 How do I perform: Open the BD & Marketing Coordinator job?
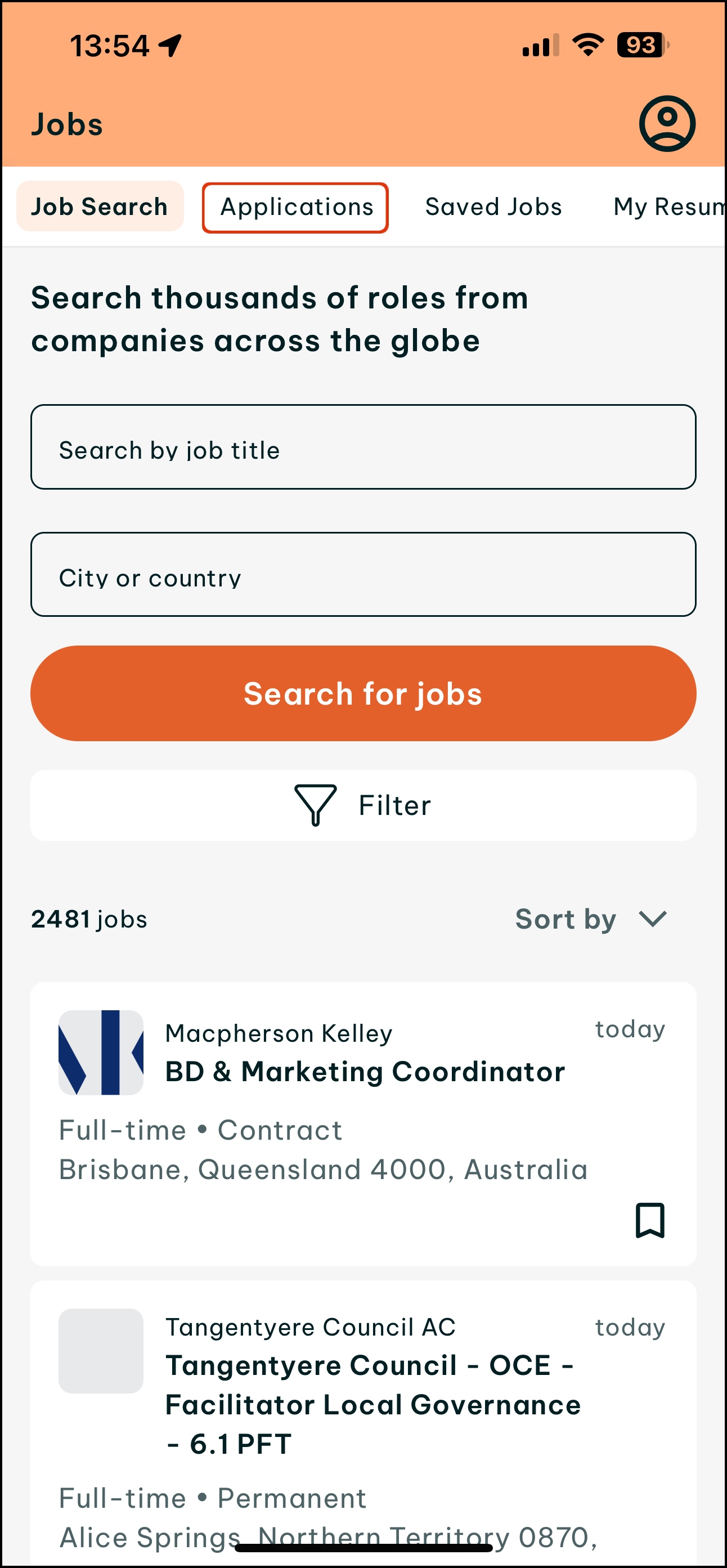point(366,1072)
